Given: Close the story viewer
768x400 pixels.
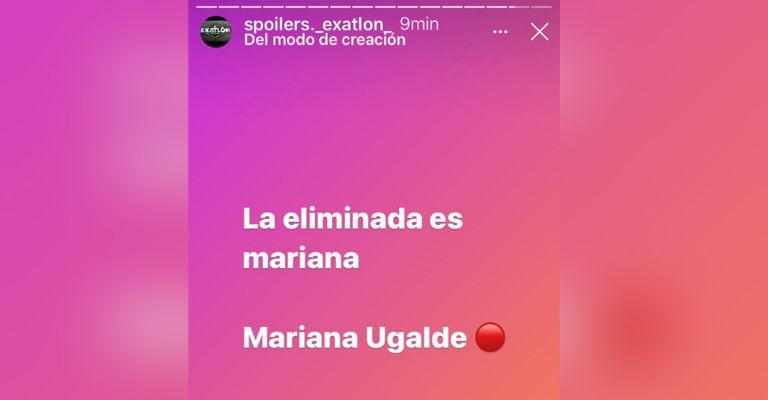Looking at the screenshot, I should tap(539, 32).
